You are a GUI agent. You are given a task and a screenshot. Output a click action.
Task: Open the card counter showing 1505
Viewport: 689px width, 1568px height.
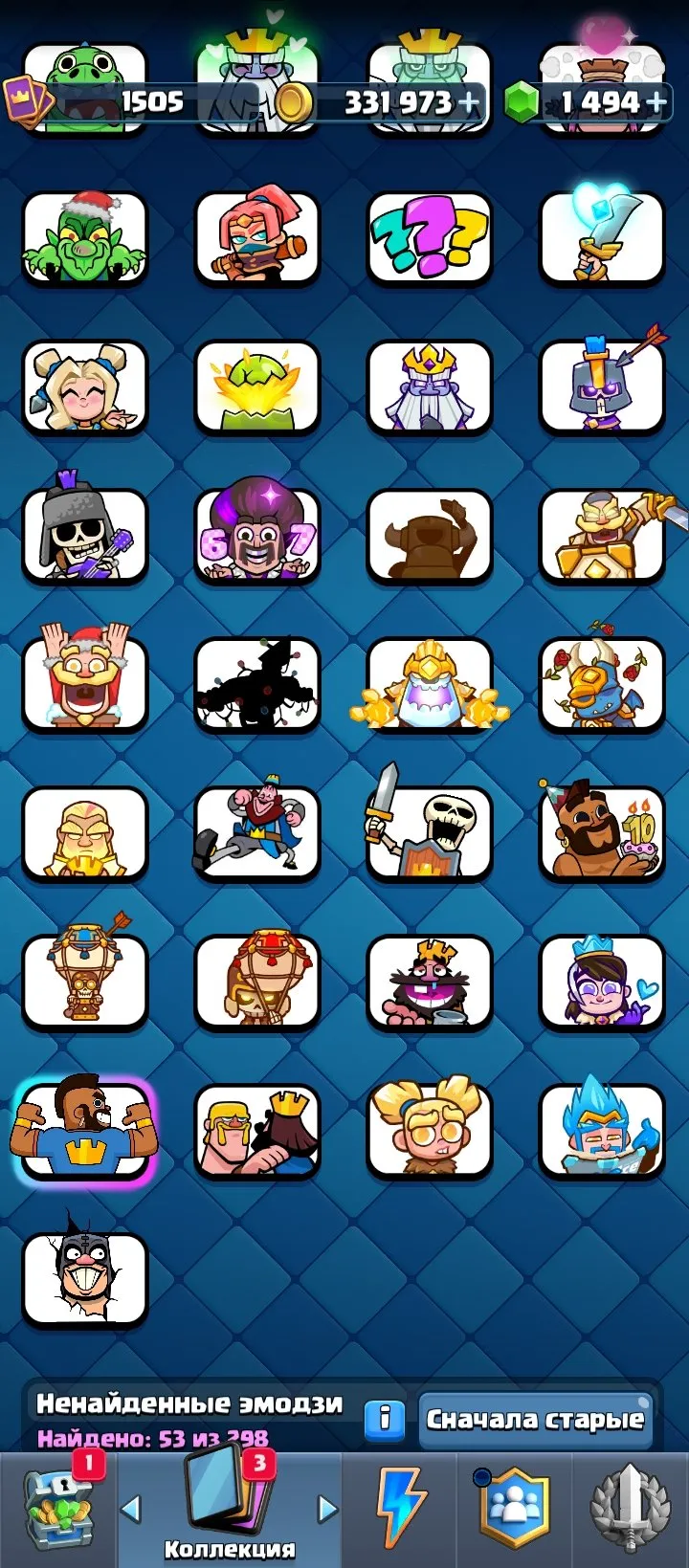point(105,101)
